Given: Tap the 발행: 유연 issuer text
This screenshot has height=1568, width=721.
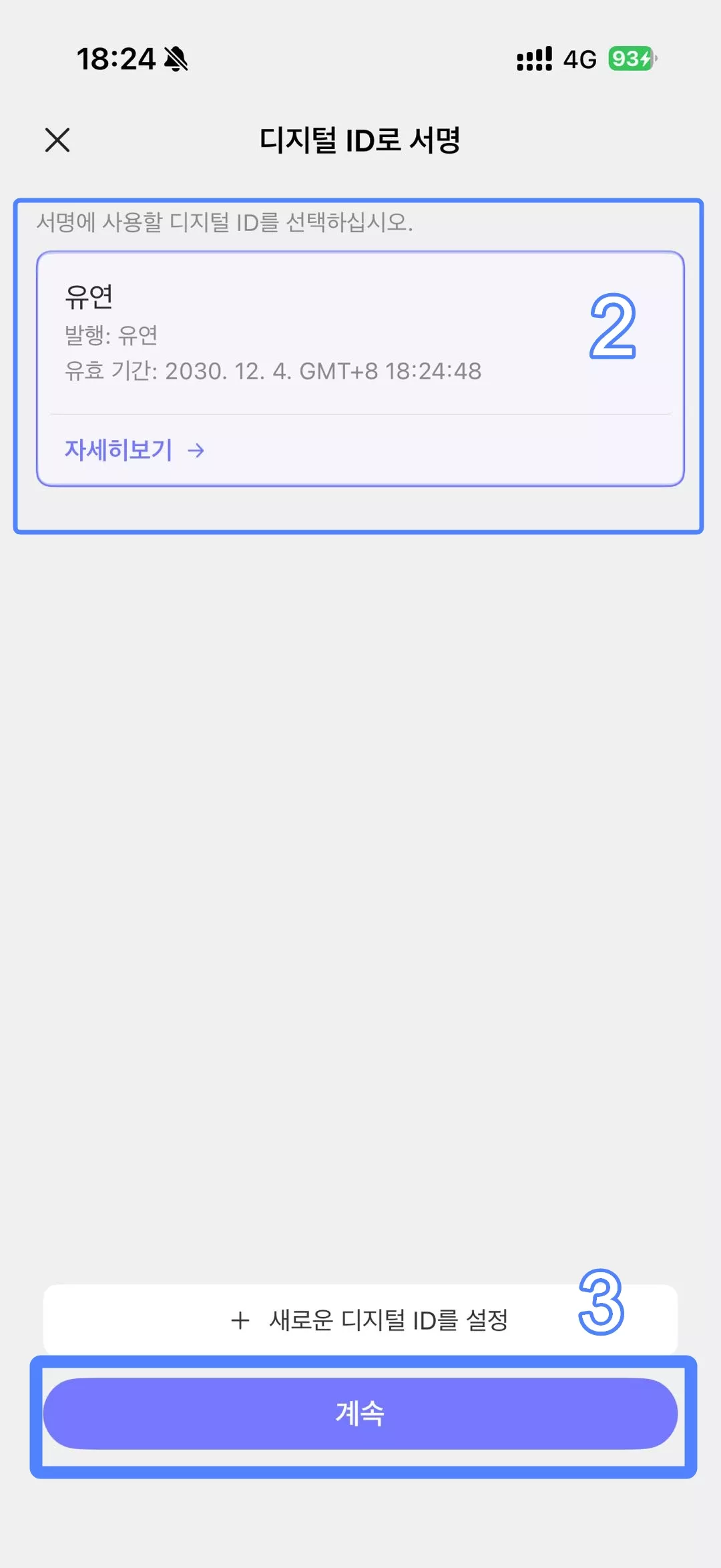Looking at the screenshot, I should (113, 337).
